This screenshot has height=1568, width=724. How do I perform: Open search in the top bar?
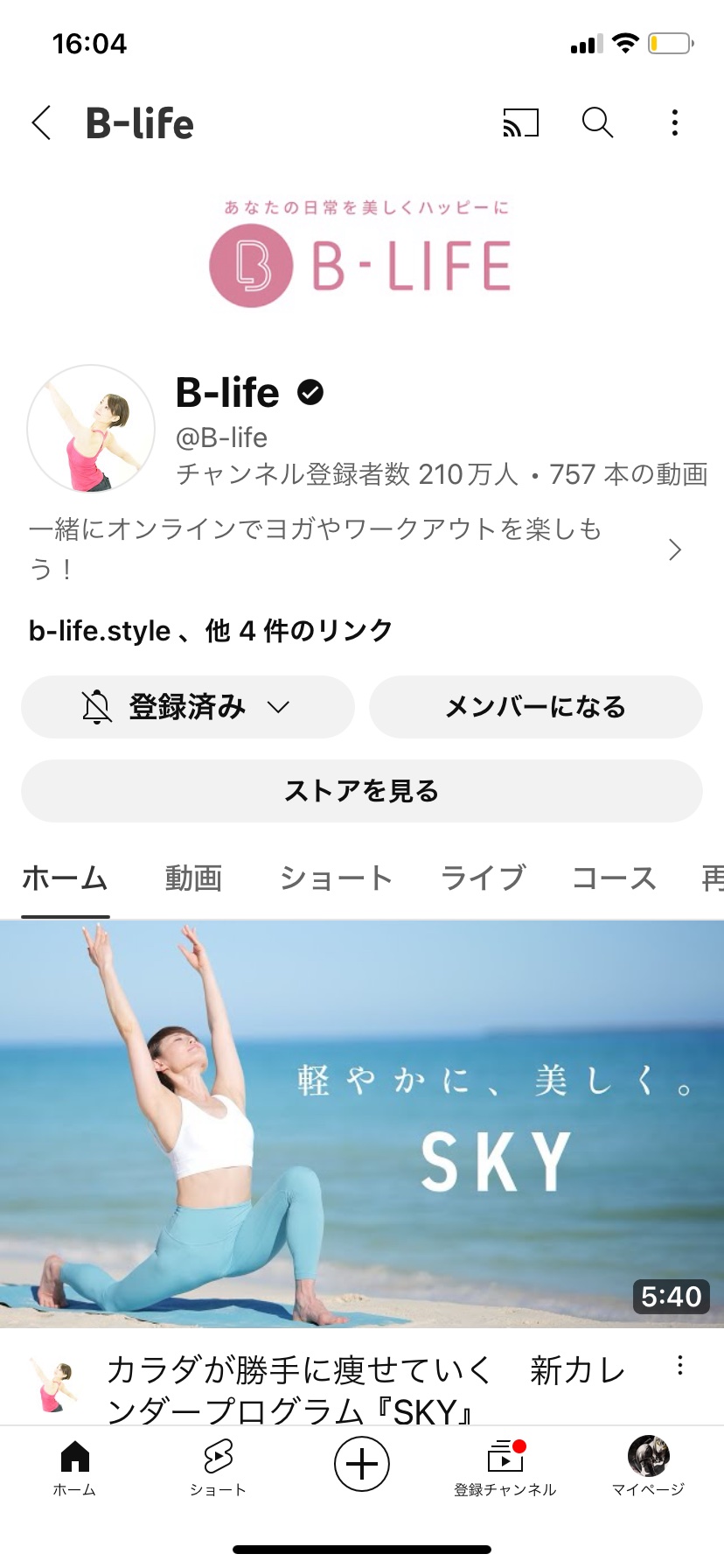pos(597,123)
